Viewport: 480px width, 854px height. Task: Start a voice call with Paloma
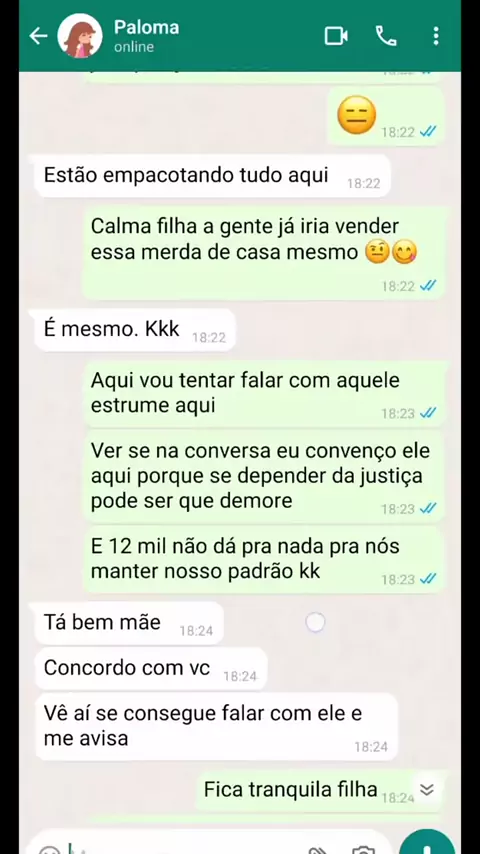(x=386, y=36)
